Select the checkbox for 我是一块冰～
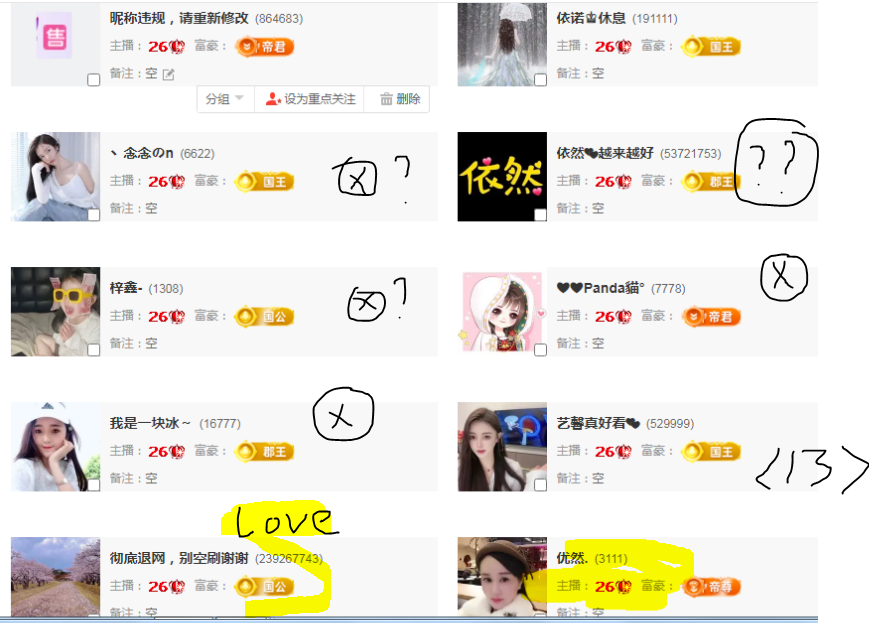 point(94,485)
